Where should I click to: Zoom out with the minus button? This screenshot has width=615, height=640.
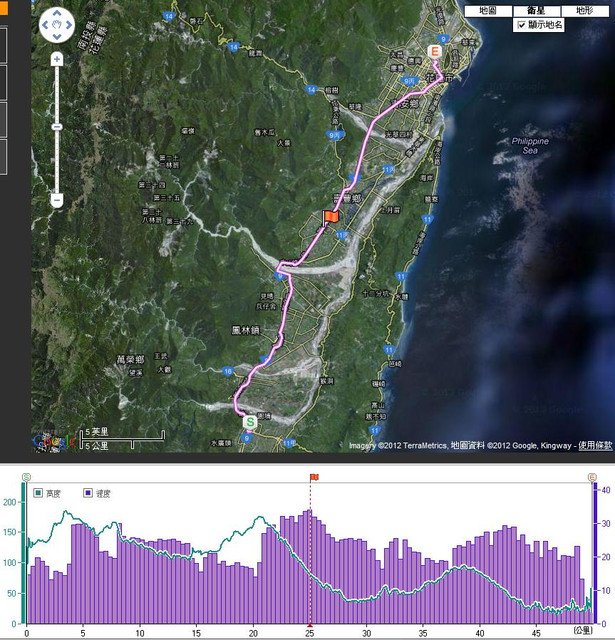pyautogui.click(x=57, y=201)
